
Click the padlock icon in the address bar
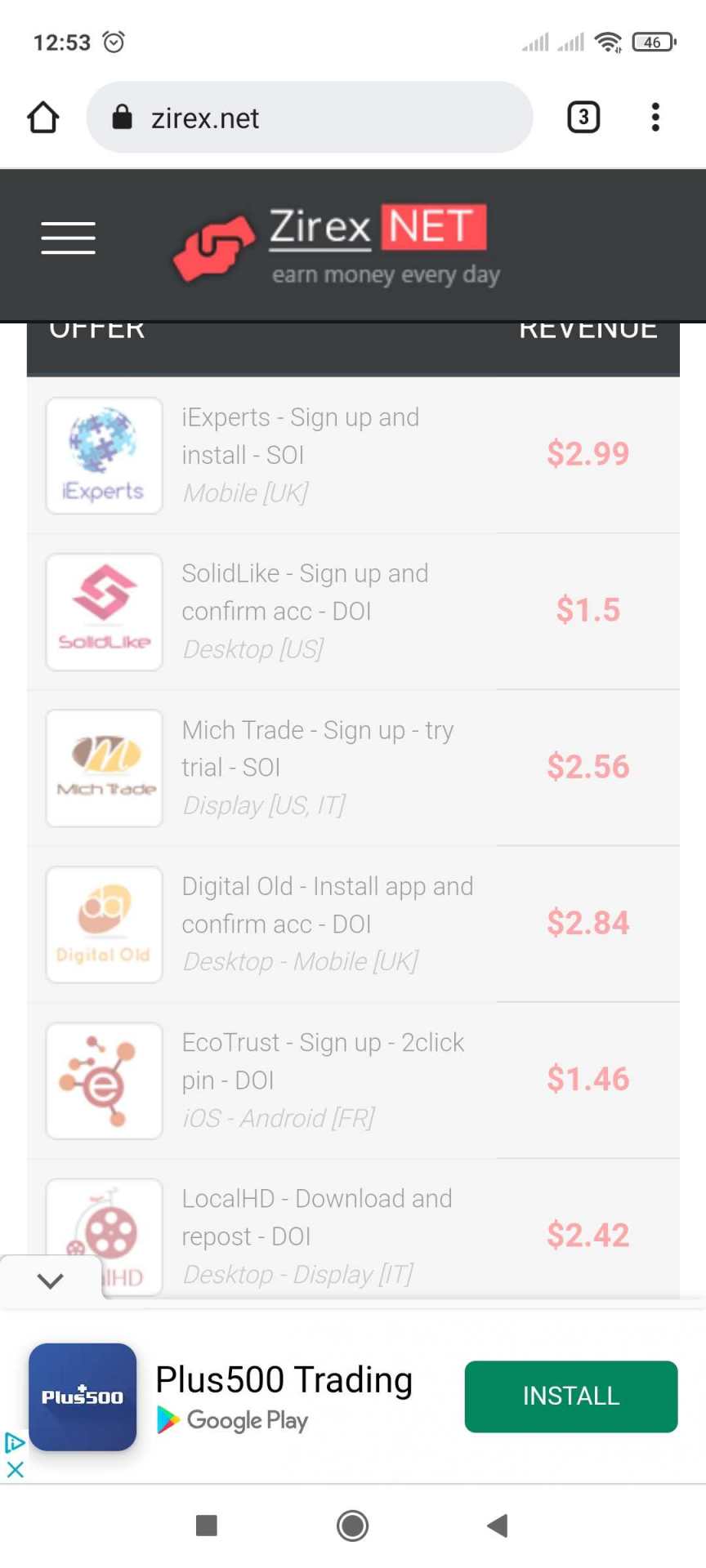(121, 117)
